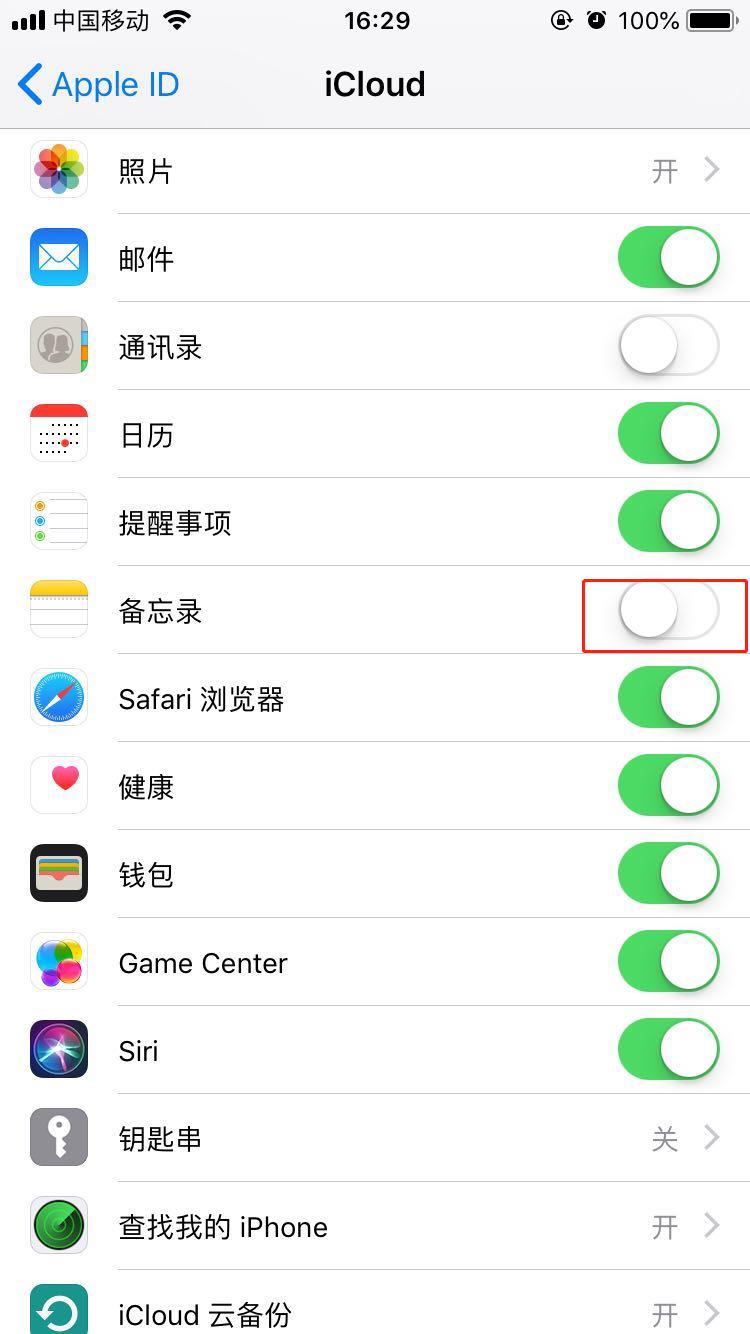The height and width of the screenshot is (1334, 750).
Task: Tap the Keychain (钥匙串) icon
Action: (58, 1138)
